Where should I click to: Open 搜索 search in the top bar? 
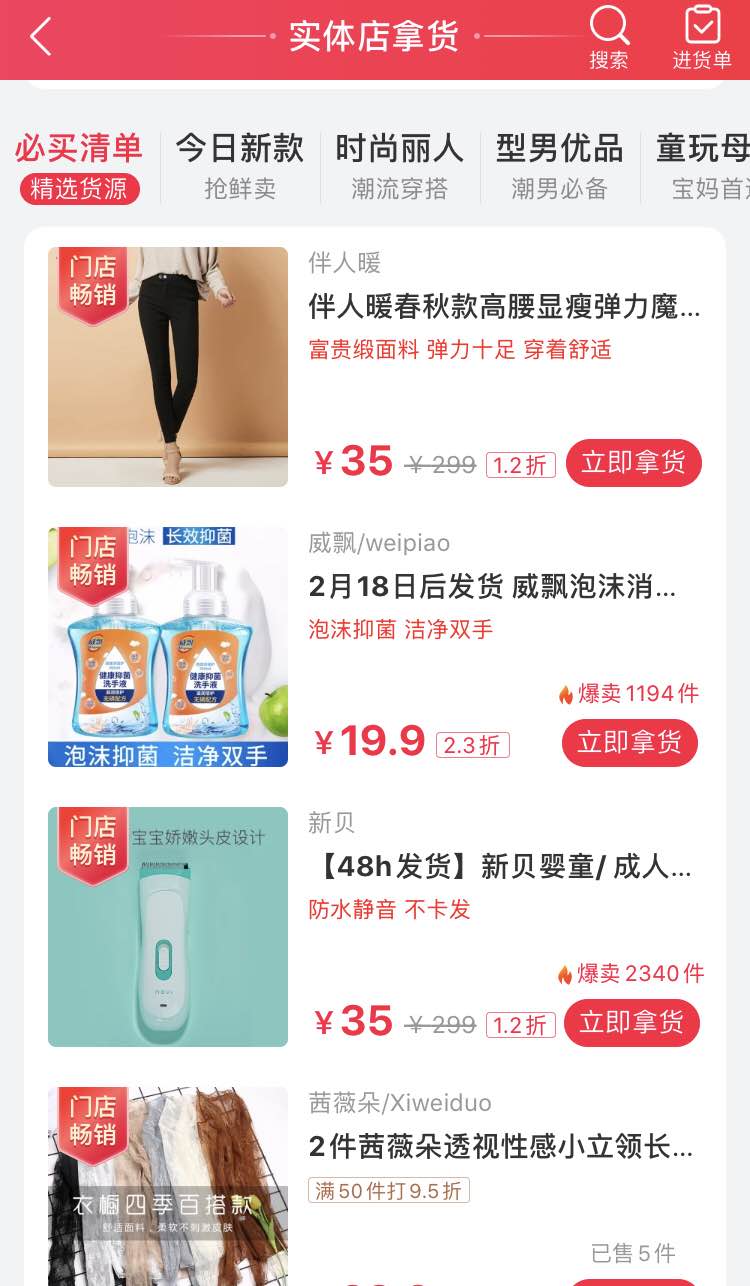click(x=609, y=38)
